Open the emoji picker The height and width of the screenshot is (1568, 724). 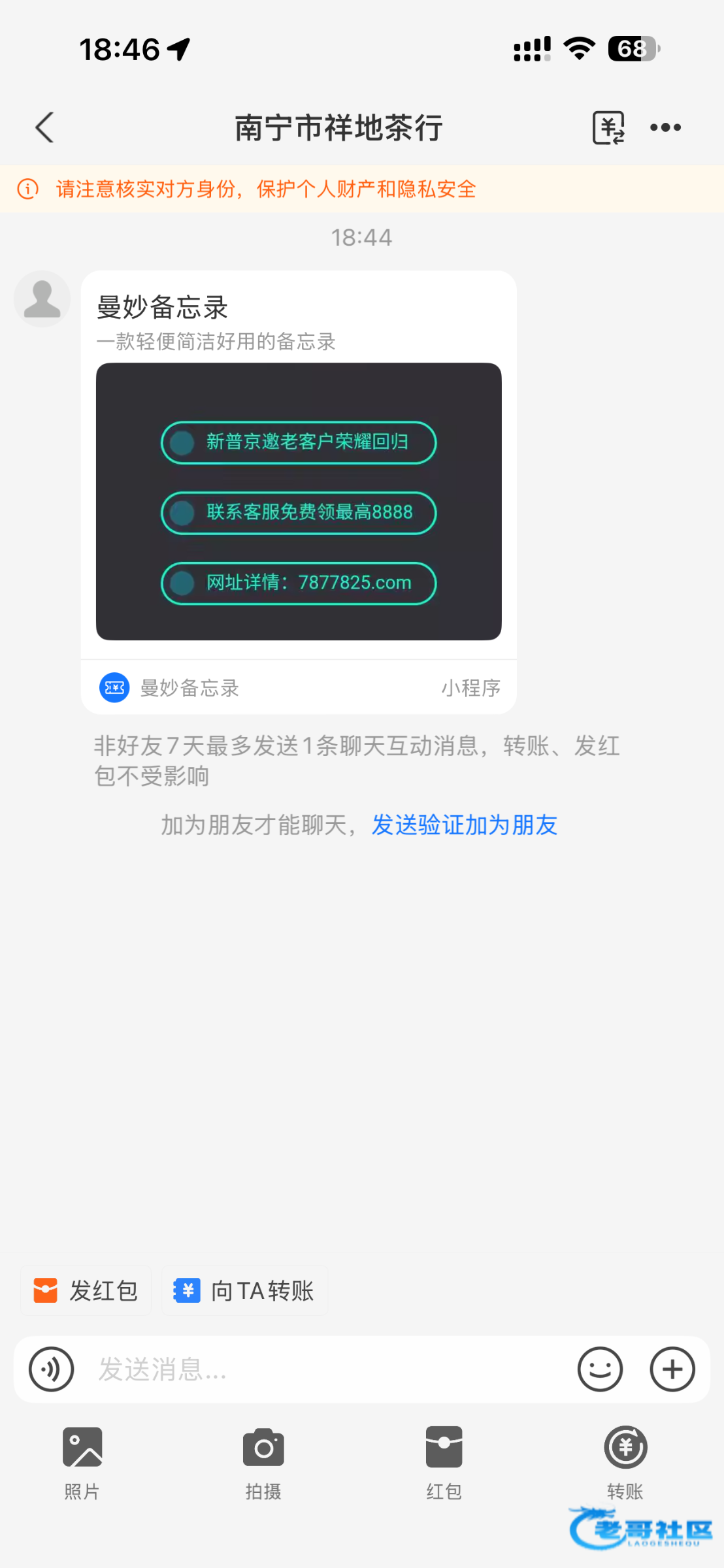(x=600, y=1369)
